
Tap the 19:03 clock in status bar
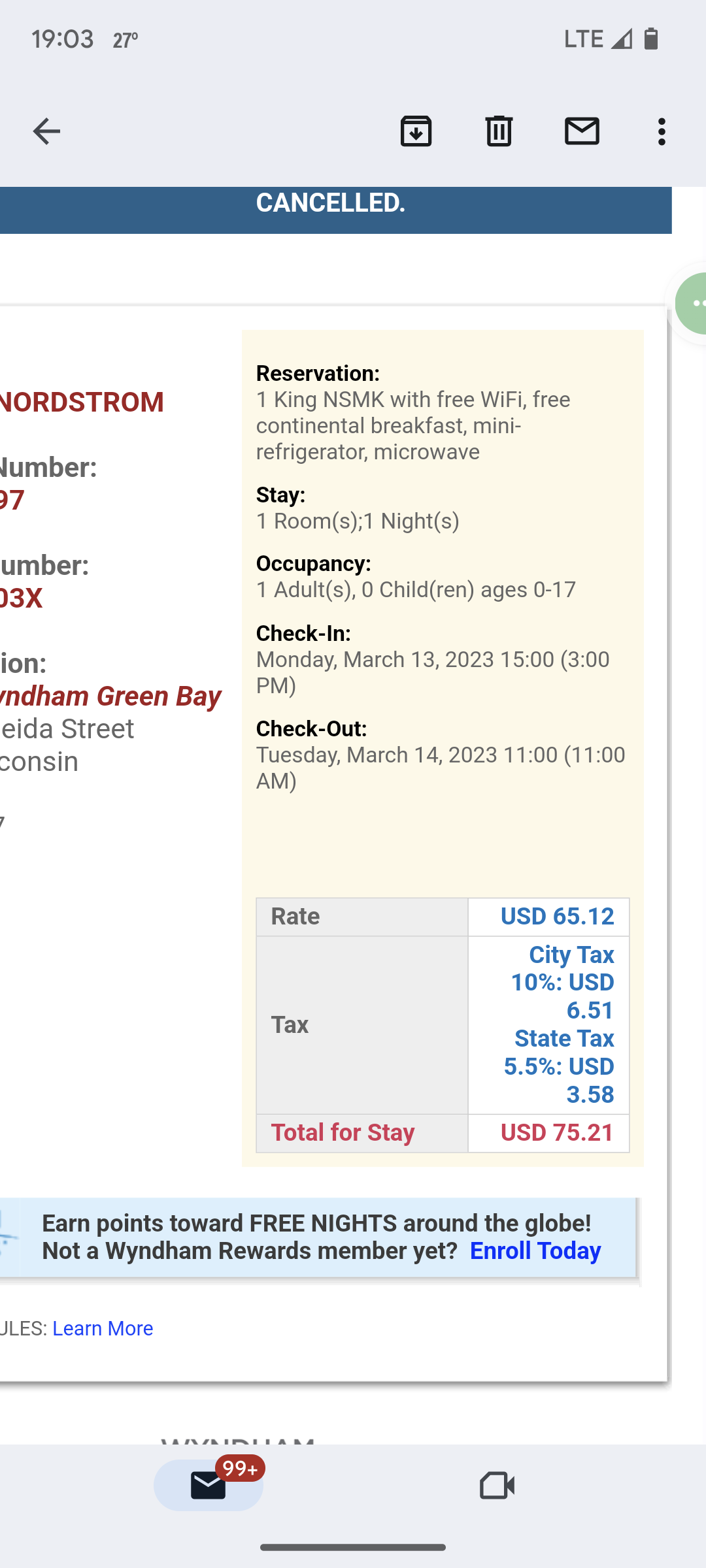click(x=63, y=38)
